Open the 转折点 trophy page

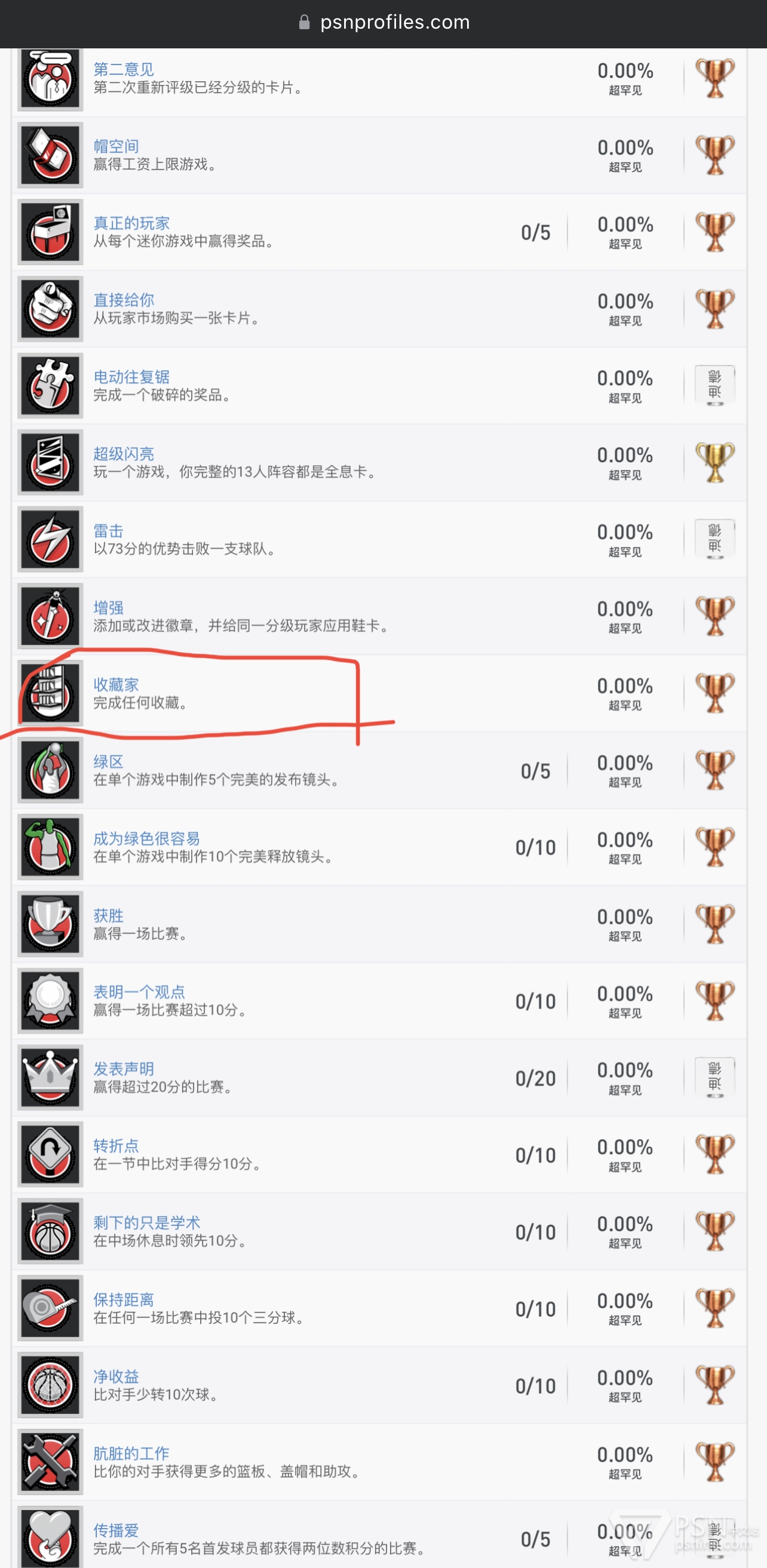coord(116,1146)
